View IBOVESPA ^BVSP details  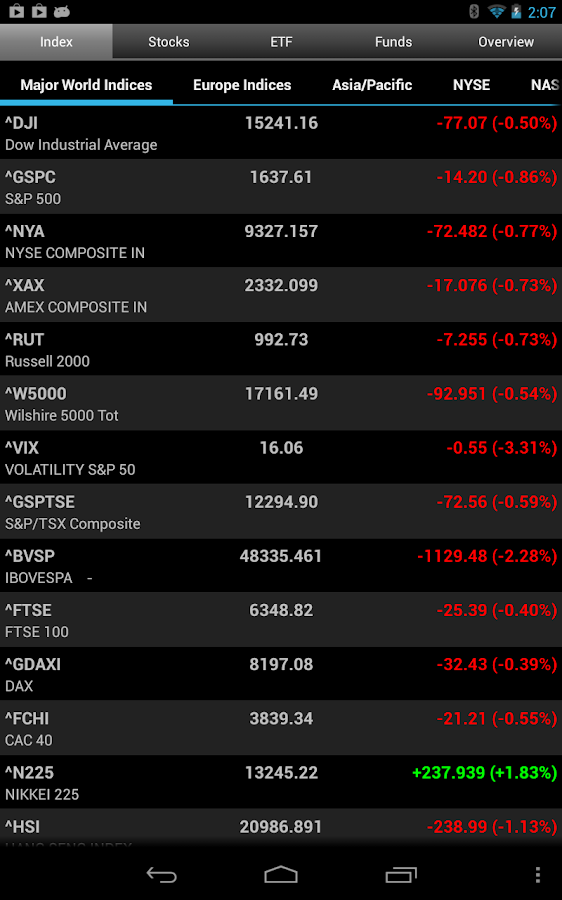(281, 566)
